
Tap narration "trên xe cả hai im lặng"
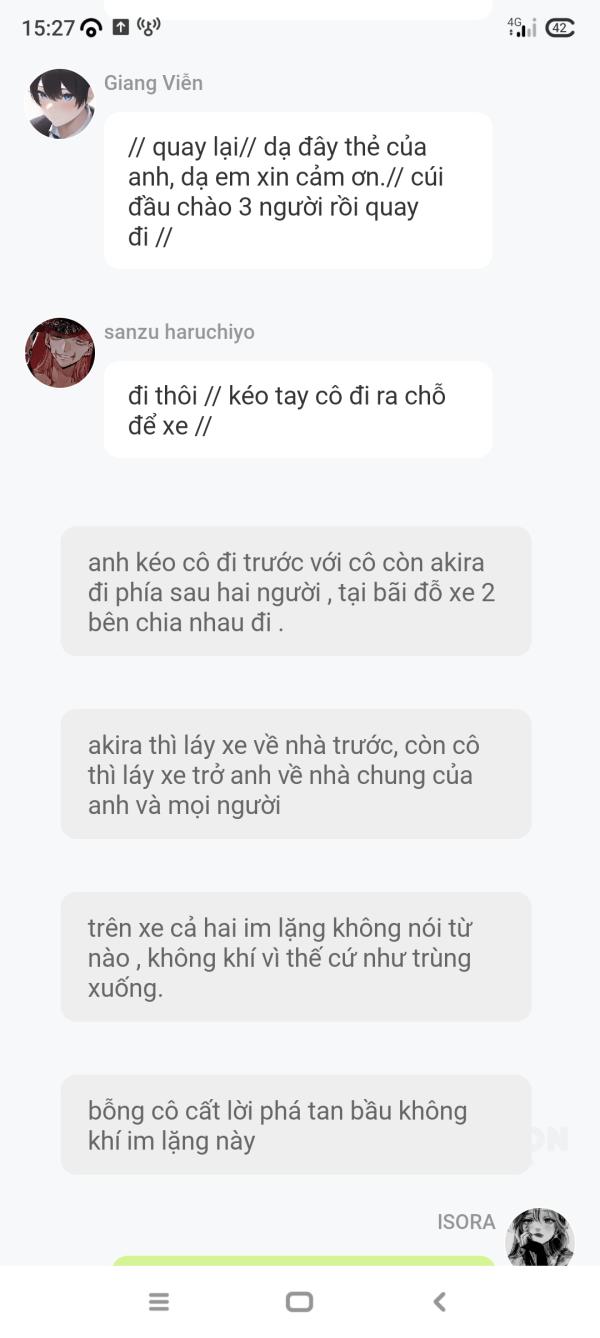pyautogui.click(x=296, y=957)
